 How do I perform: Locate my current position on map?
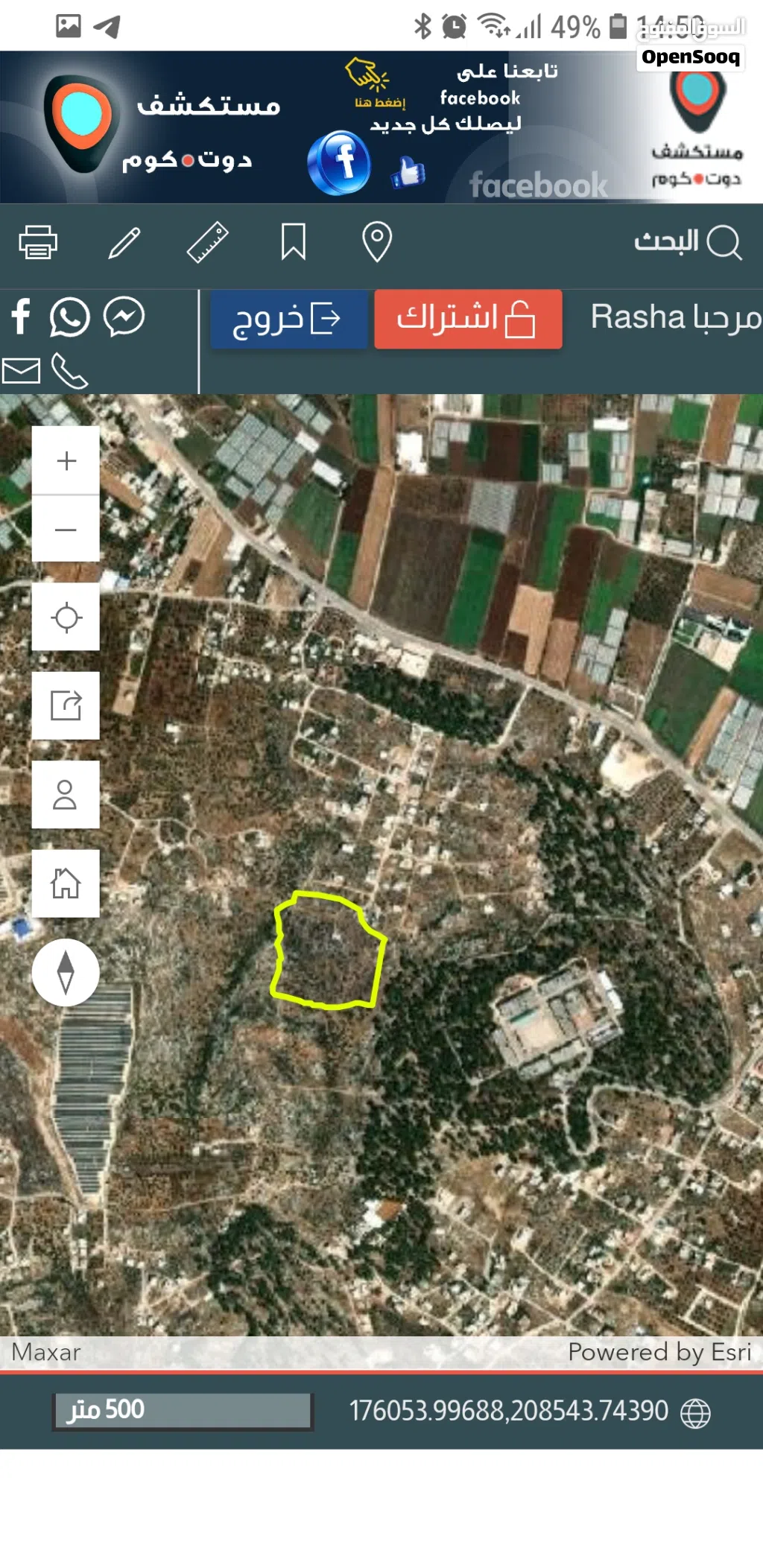[66, 617]
